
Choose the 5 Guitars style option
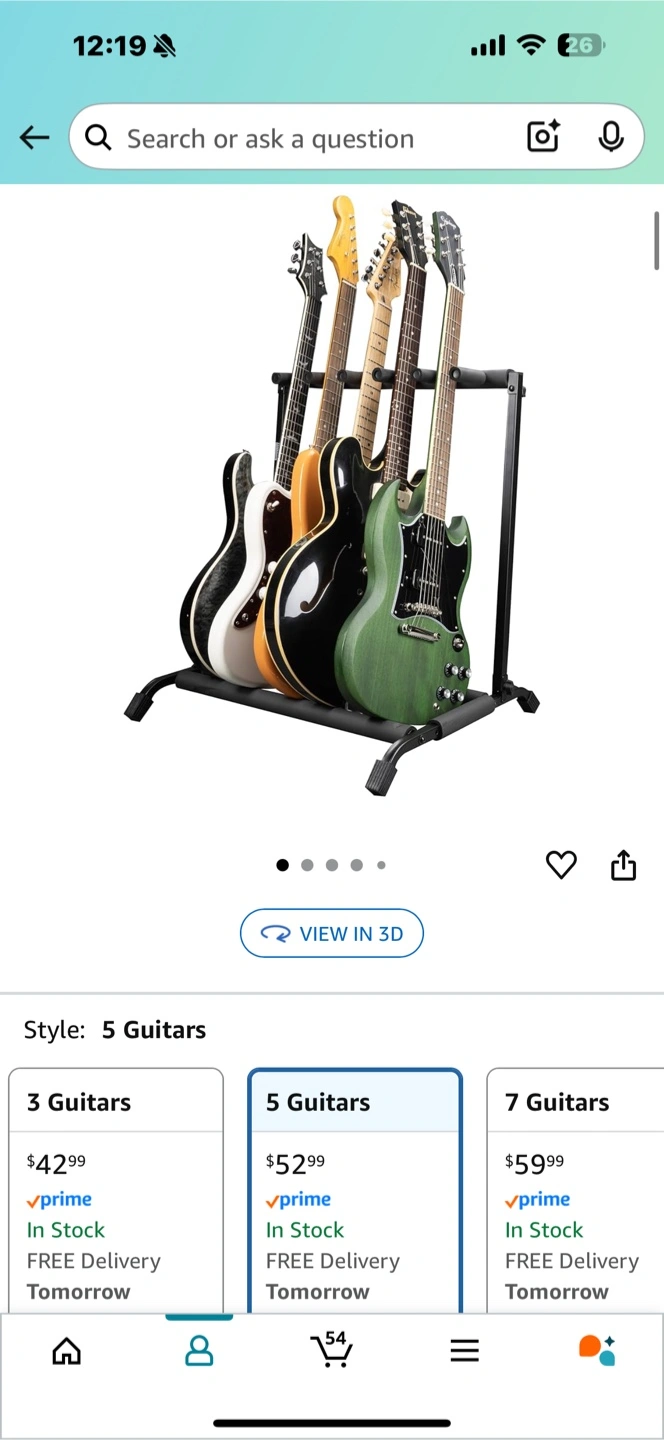(355, 1190)
